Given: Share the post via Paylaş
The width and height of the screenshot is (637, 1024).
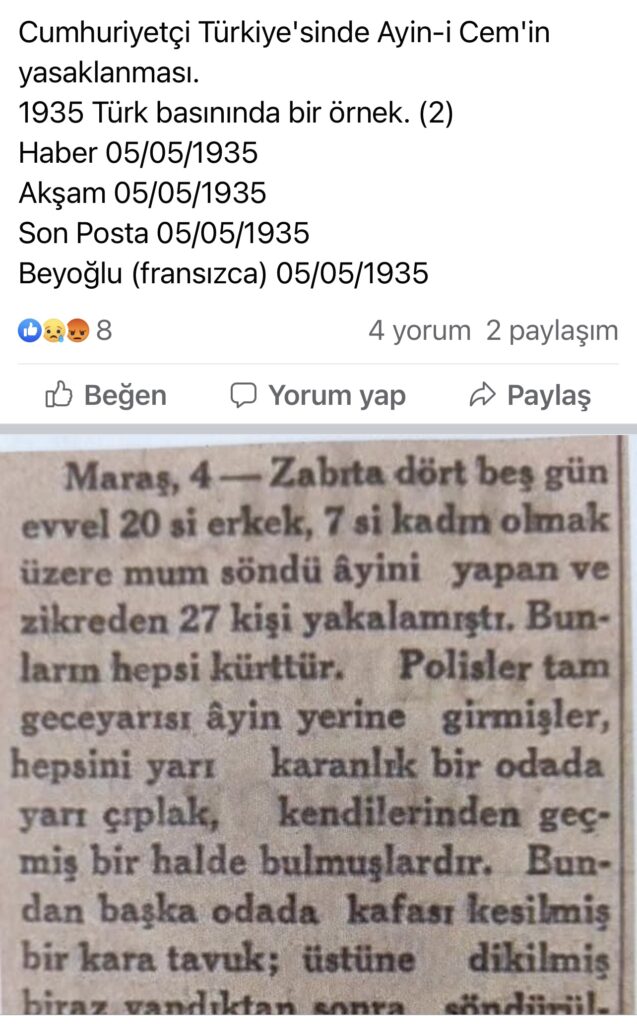Looking at the screenshot, I should click(530, 395).
